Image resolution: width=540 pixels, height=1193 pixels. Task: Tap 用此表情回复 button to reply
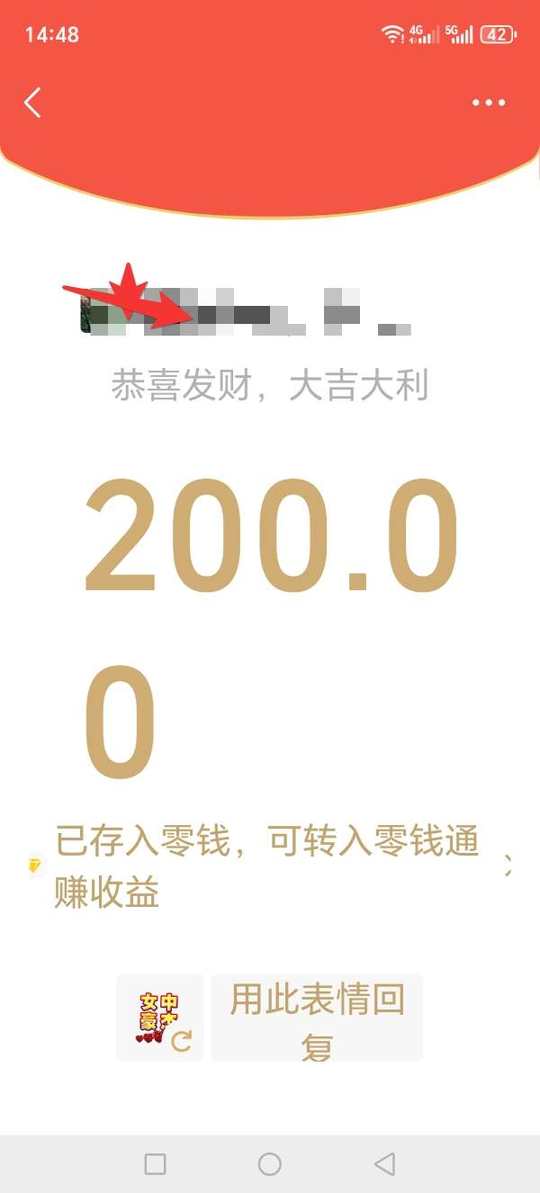pos(316,1017)
